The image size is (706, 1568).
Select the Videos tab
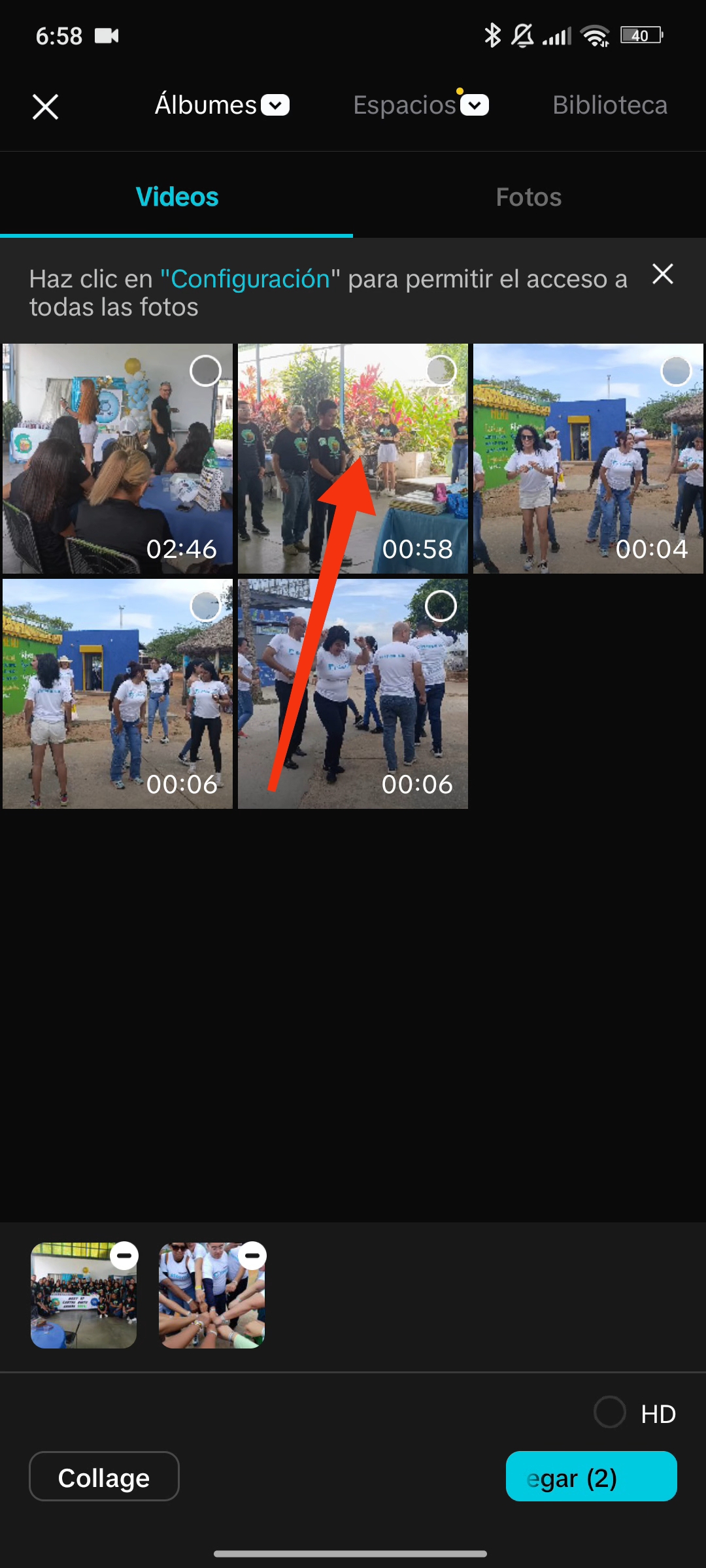176,197
